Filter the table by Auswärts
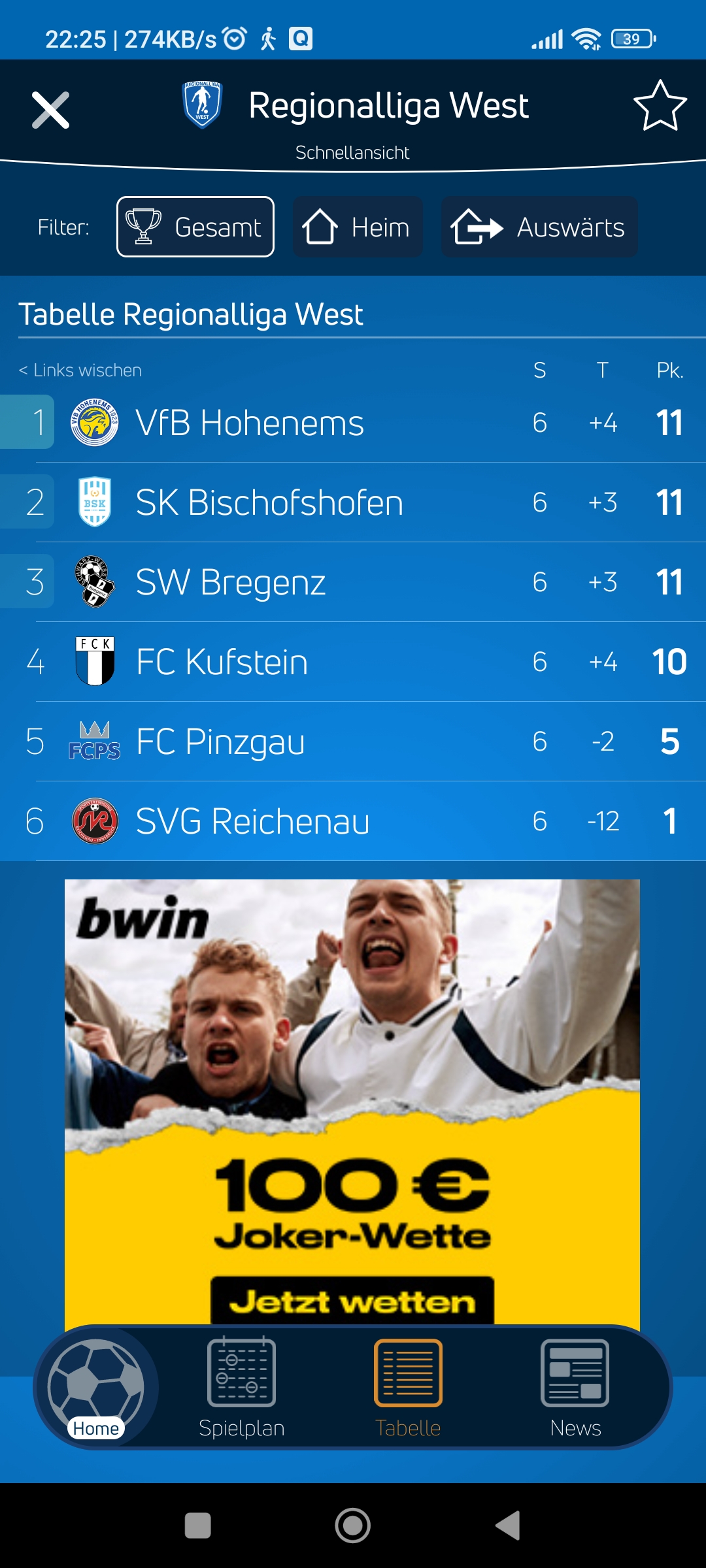Viewport: 706px width, 1568px height. tap(539, 227)
